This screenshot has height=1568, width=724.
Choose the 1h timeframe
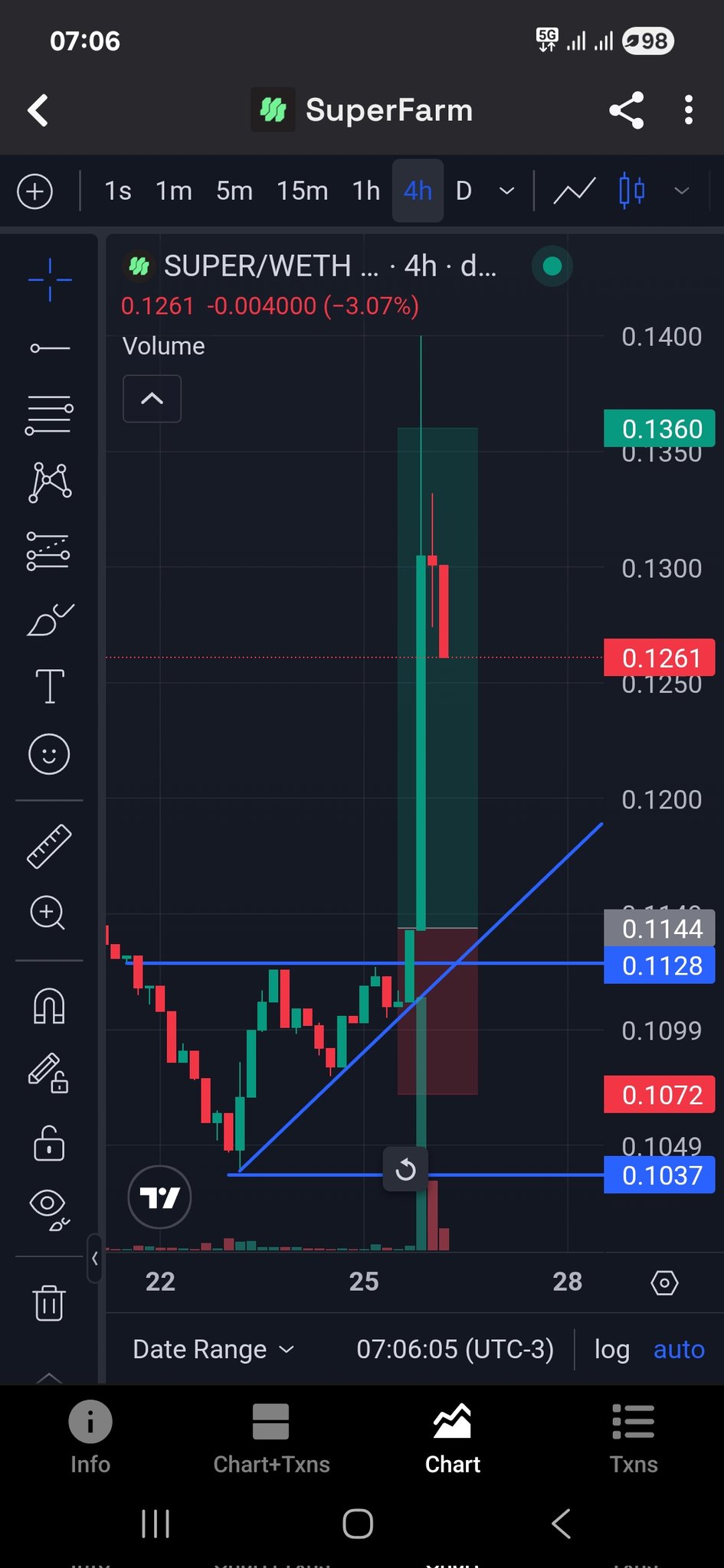coord(366,191)
